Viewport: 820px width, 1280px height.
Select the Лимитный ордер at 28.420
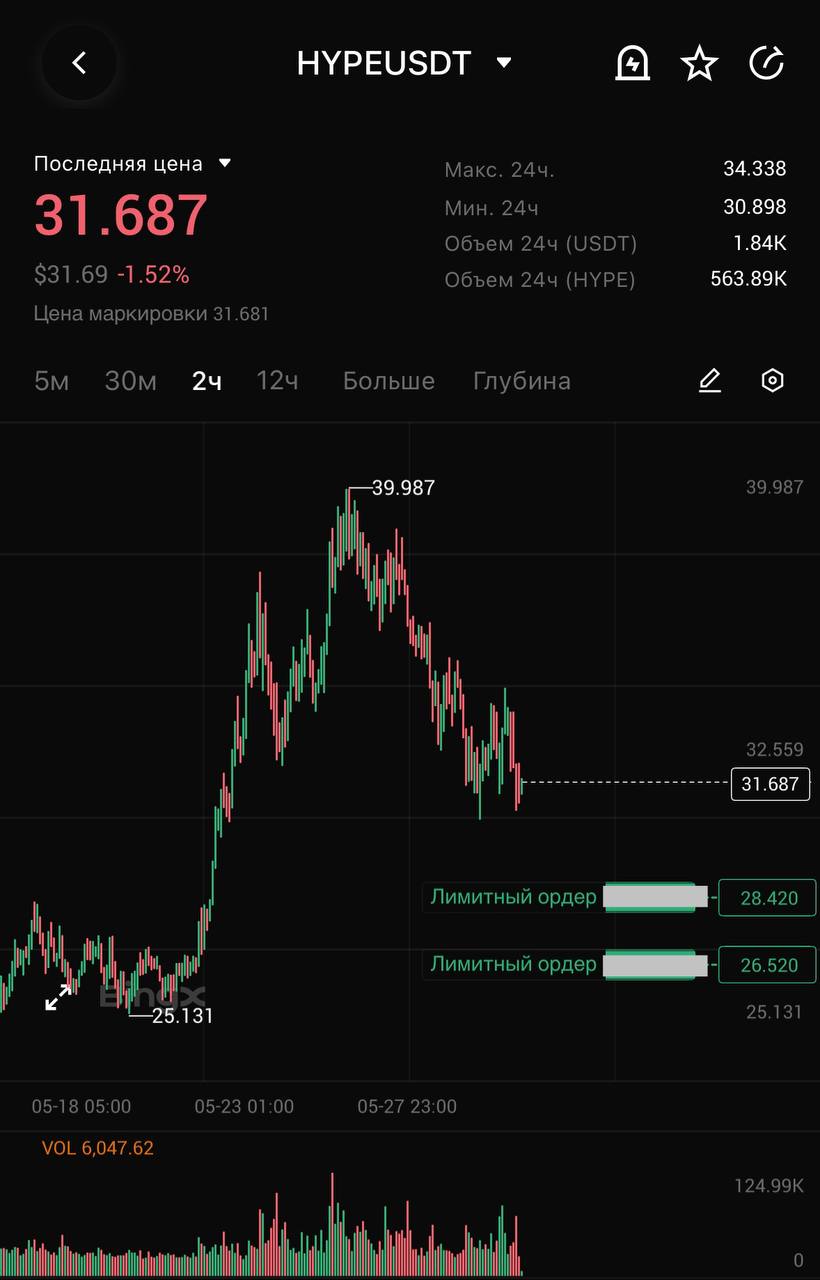[x=513, y=897]
